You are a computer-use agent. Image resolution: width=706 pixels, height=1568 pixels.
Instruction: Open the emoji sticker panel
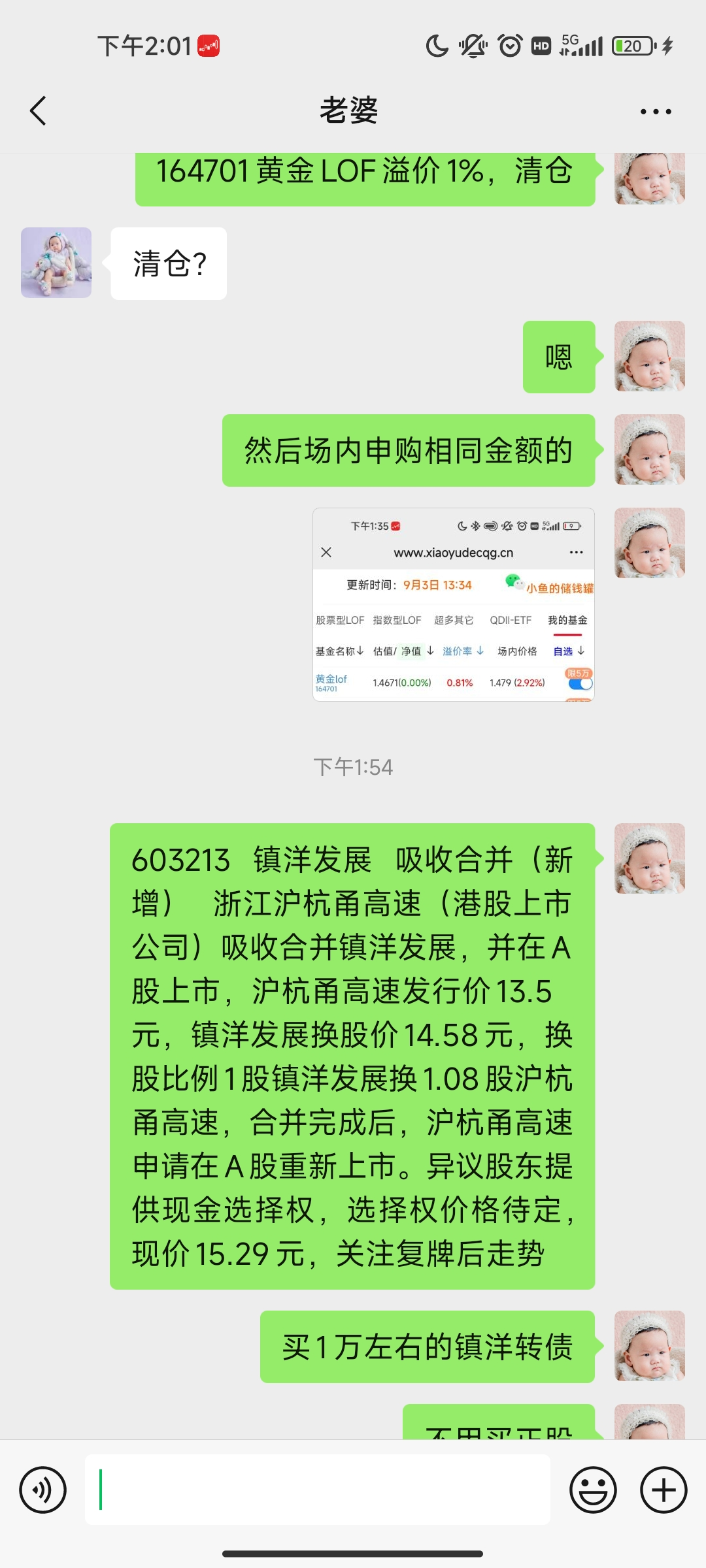(x=593, y=1490)
